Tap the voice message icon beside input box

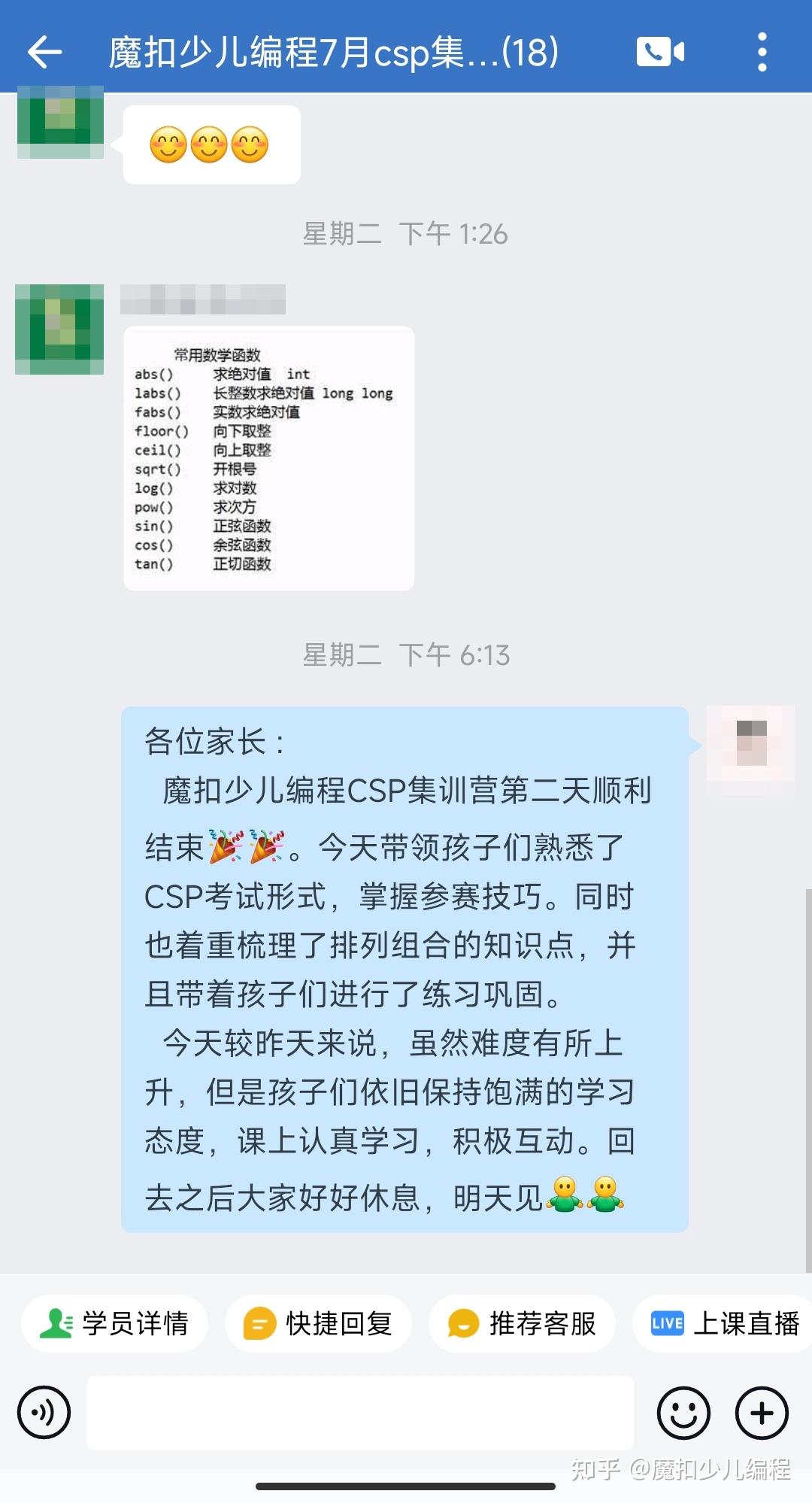coord(44,1413)
